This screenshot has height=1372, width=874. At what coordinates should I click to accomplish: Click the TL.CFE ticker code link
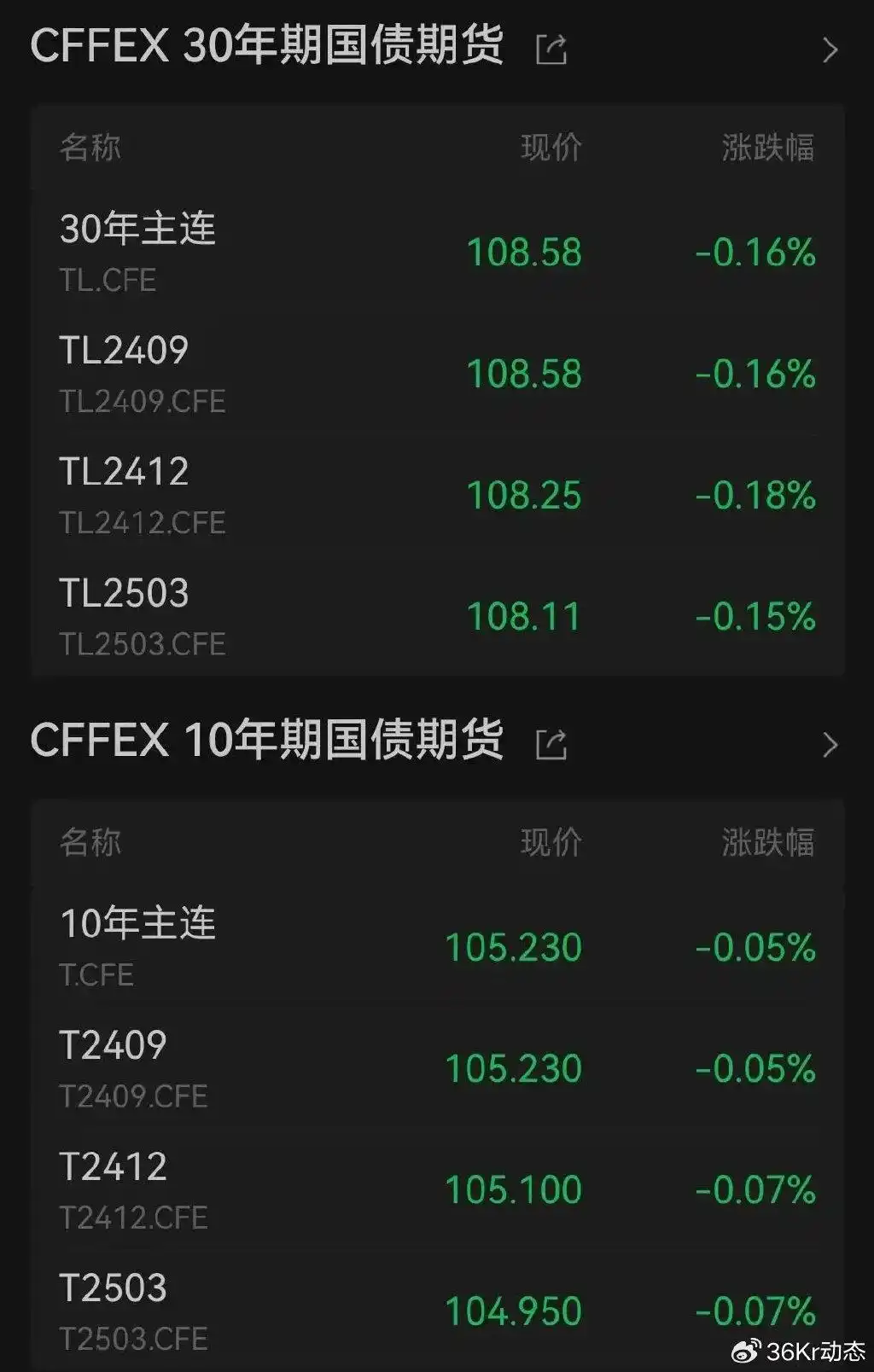[108, 278]
